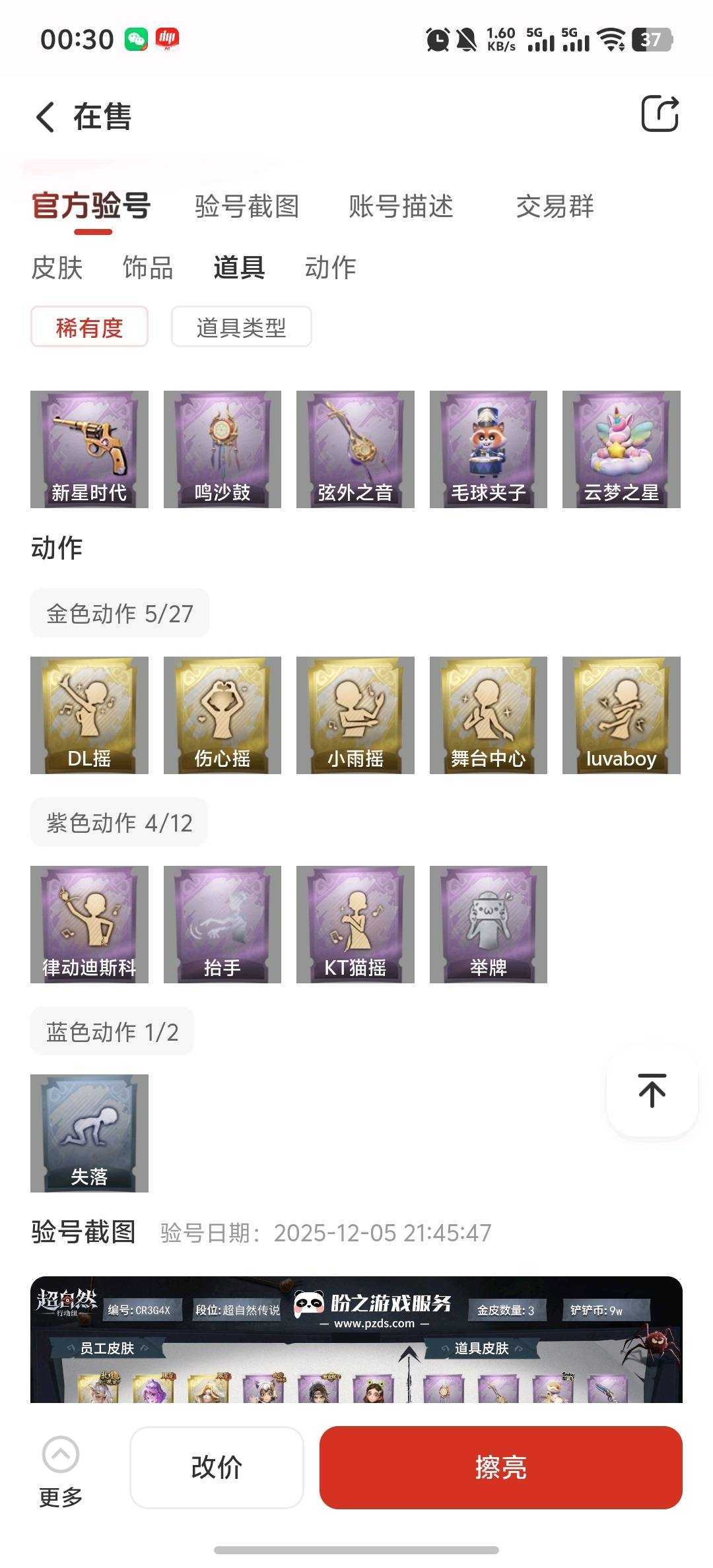Open the 新星时代 item tile
Viewport: 713px width, 1568px height.
coord(89,449)
